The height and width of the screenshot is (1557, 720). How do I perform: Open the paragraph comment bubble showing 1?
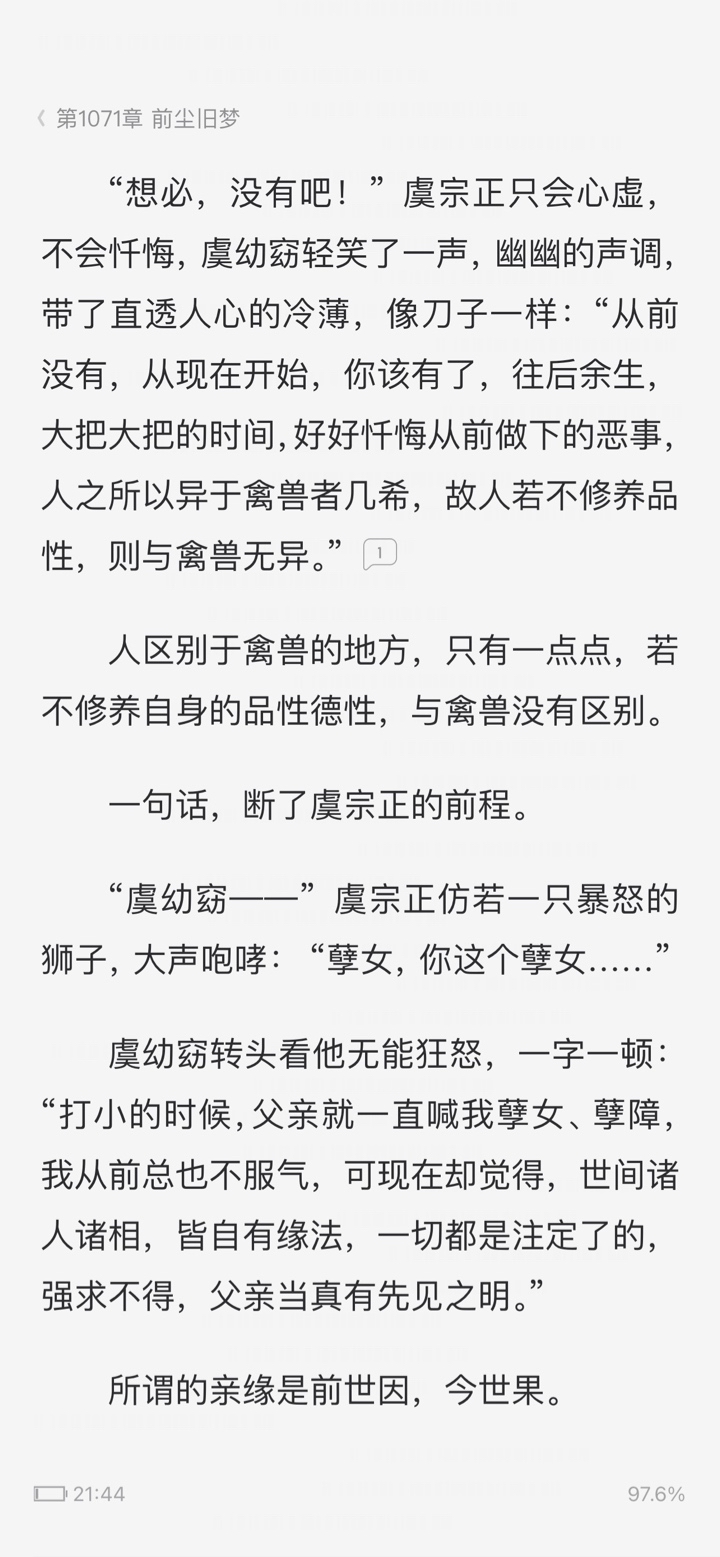(380, 553)
